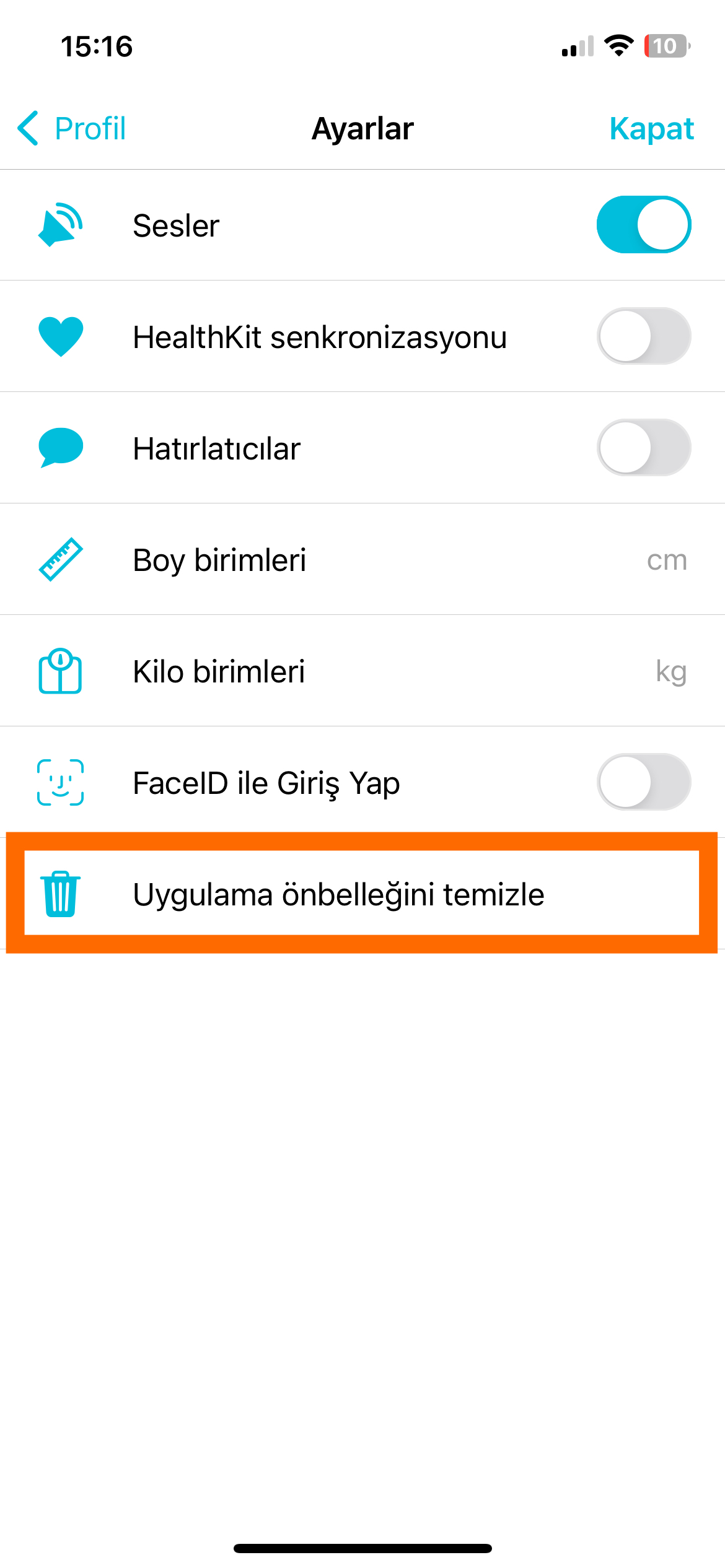The height and width of the screenshot is (1568, 725).
Task: Tap Kapat to close settings
Action: [651, 129]
